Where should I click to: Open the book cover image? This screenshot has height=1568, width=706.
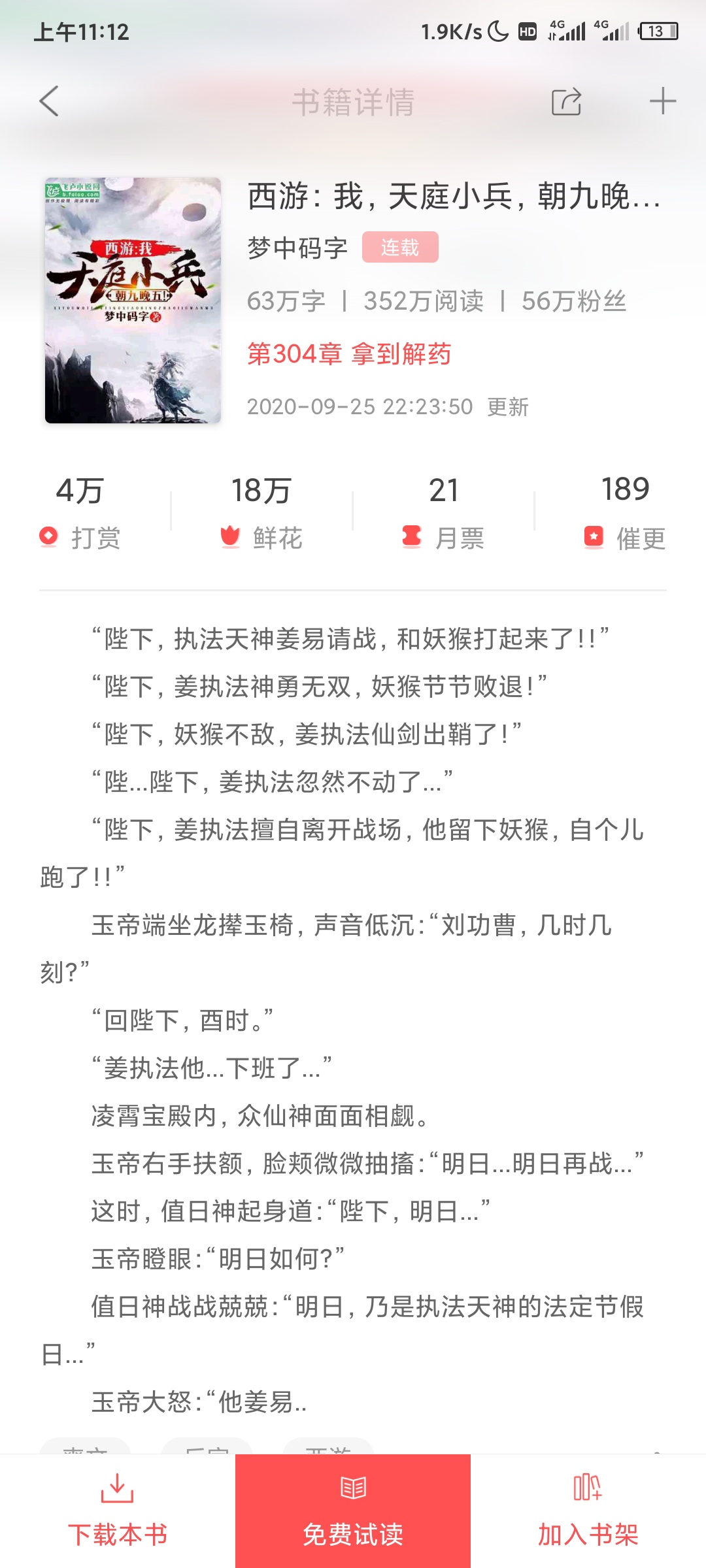133,301
